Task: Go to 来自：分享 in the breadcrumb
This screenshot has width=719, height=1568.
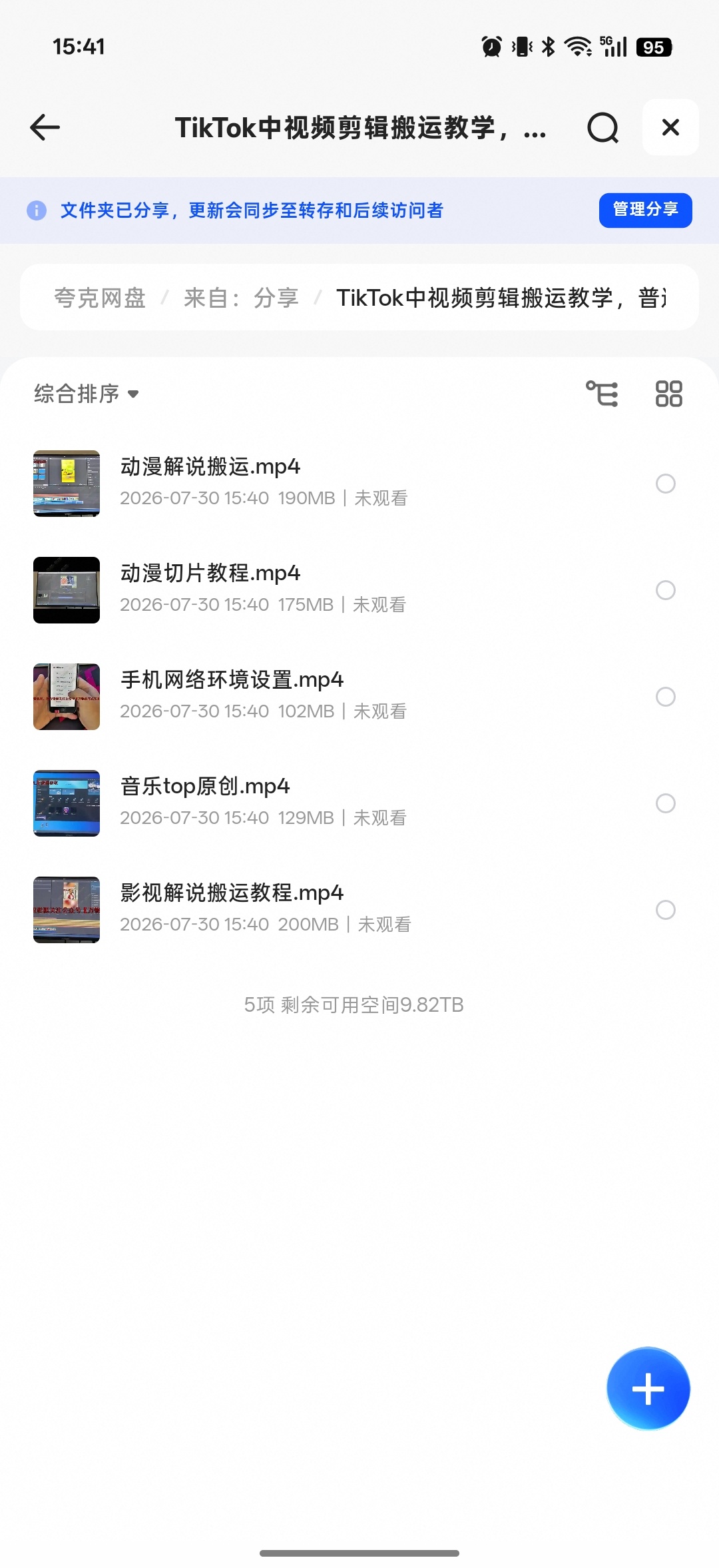Action: point(241,298)
